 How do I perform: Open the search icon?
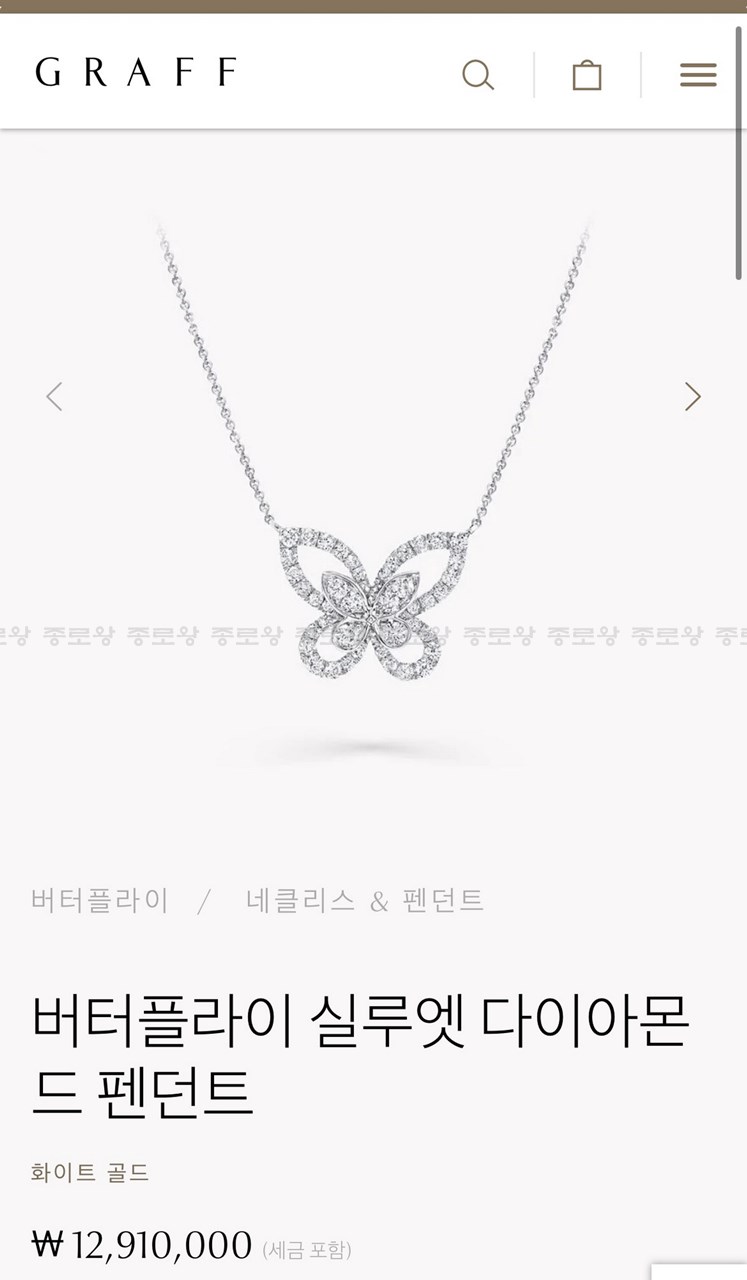(x=478, y=75)
